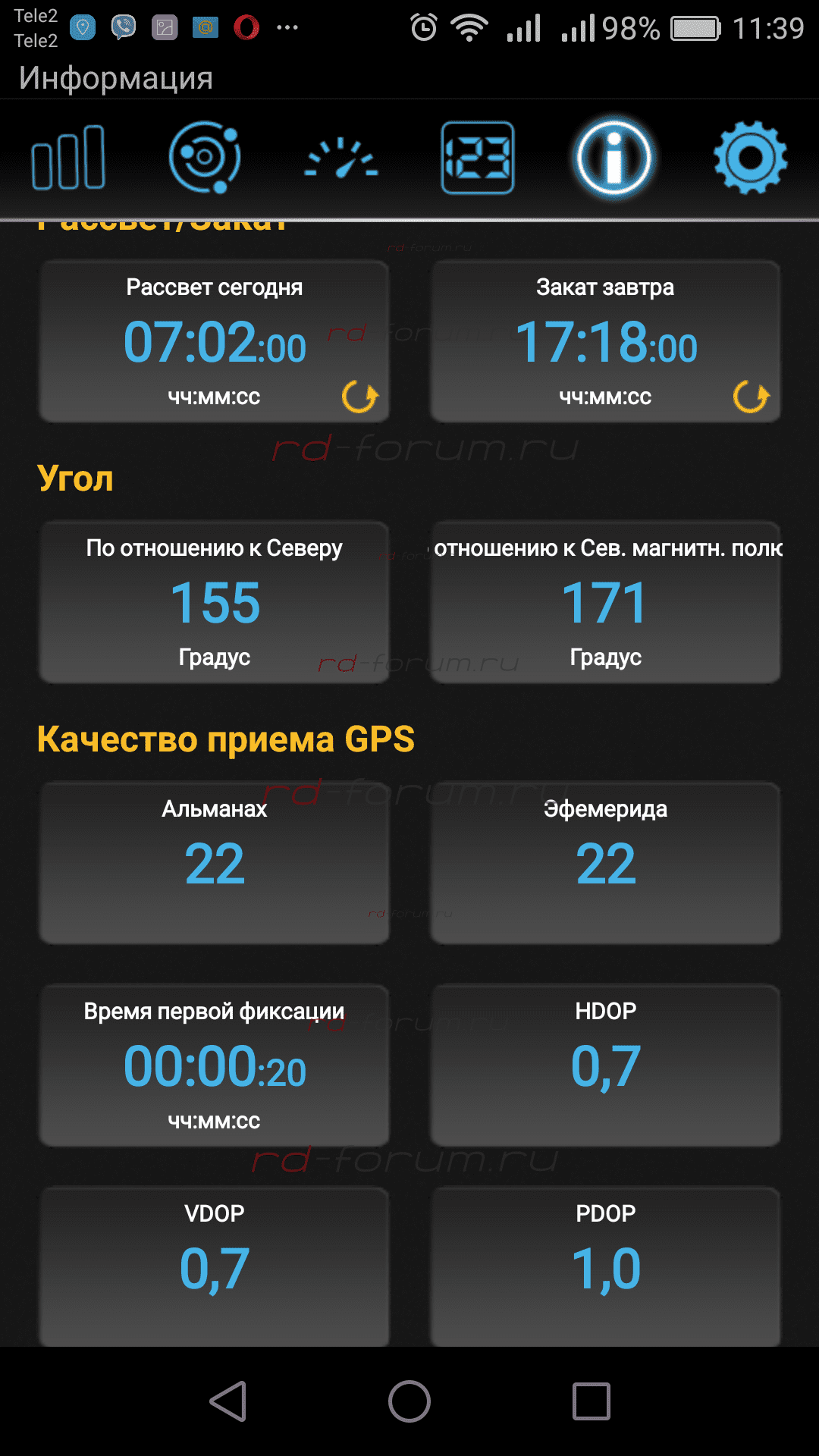Open the settings gear tab

click(751, 158)
